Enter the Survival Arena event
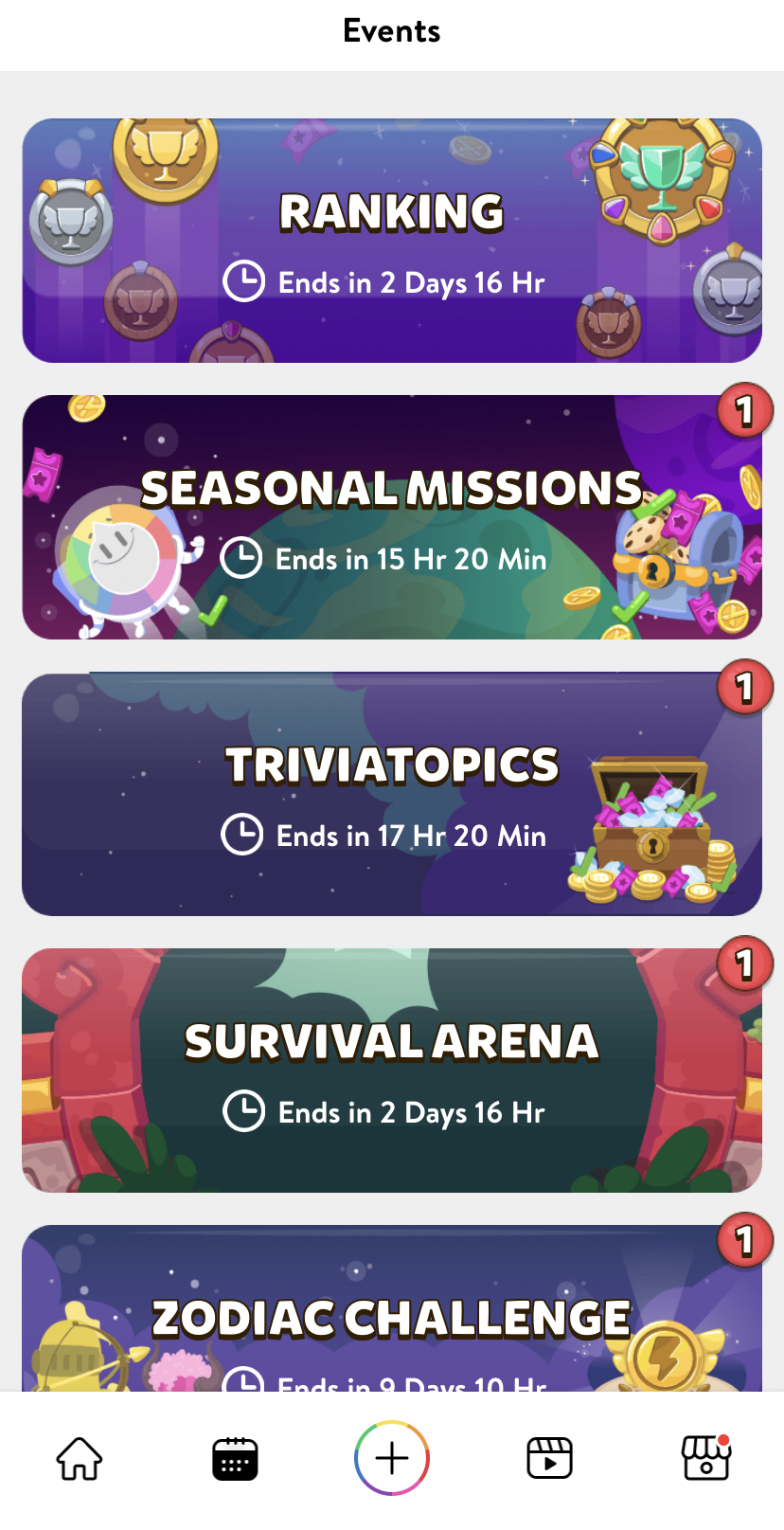784x1530 pixels. pos(392,1071)
